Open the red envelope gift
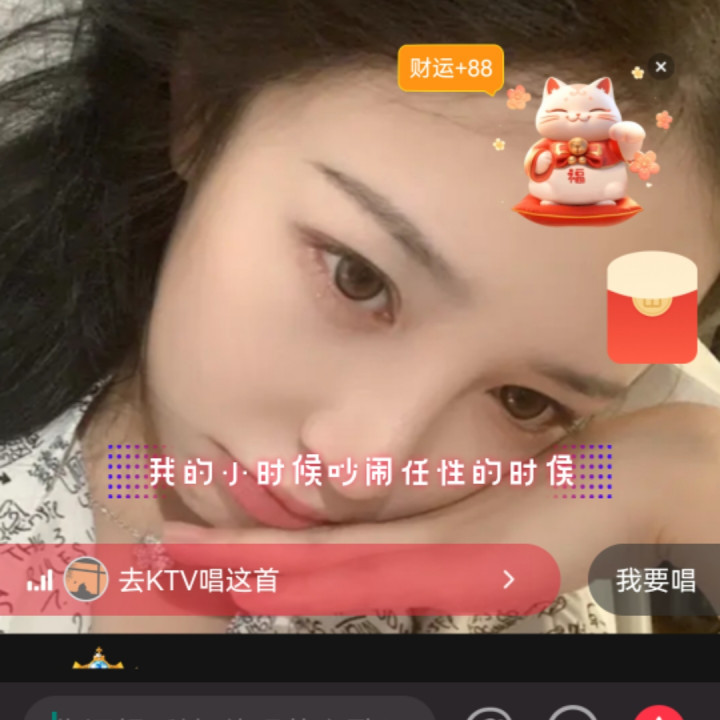The height and width of the screenshot is (720, 720). pos(652,307)
